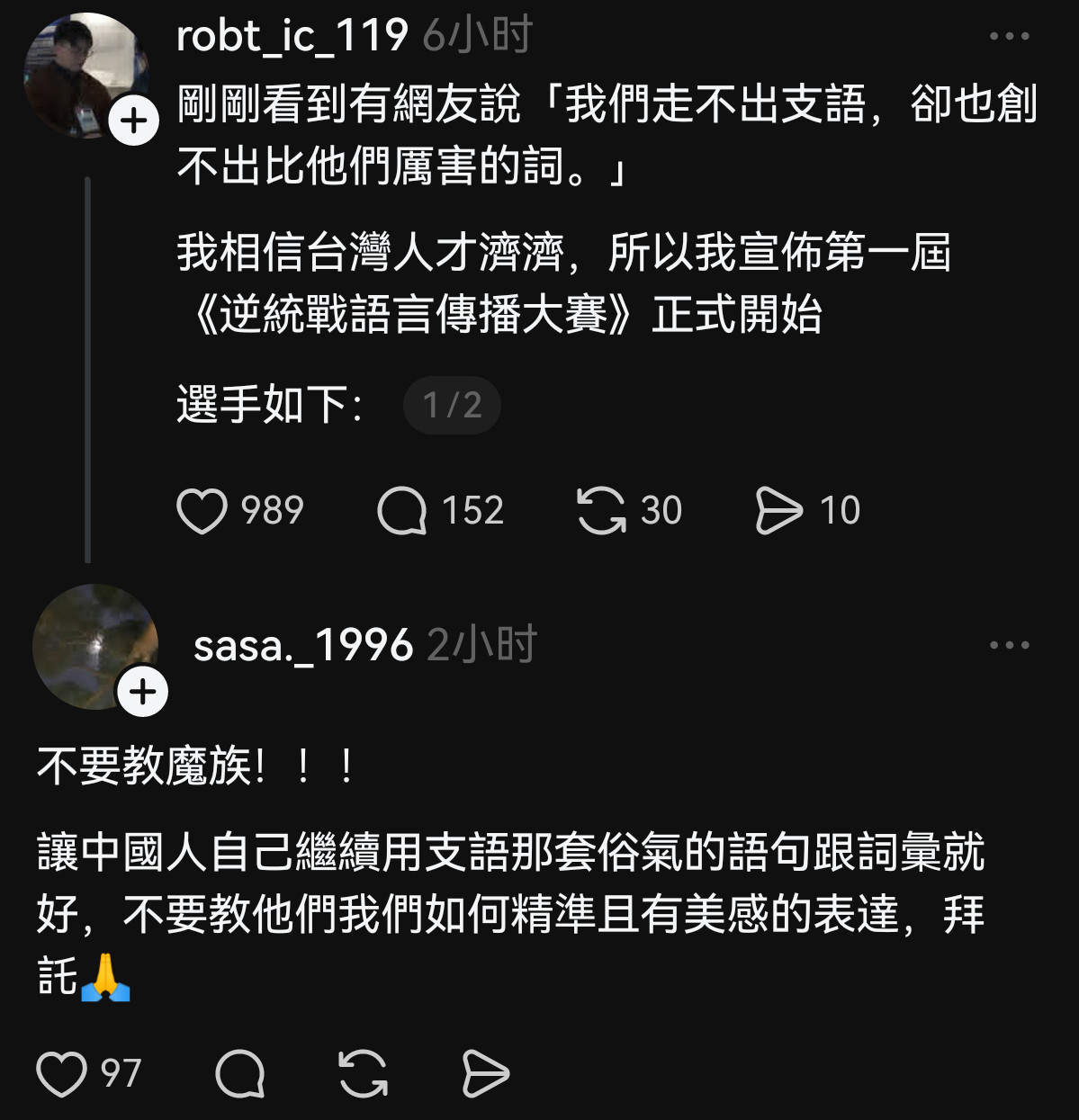Image resolution: width=1079 pixels, height=1120 pixels.
Task: Open comments on robt_ic_119's post
Action: [407, 509]
